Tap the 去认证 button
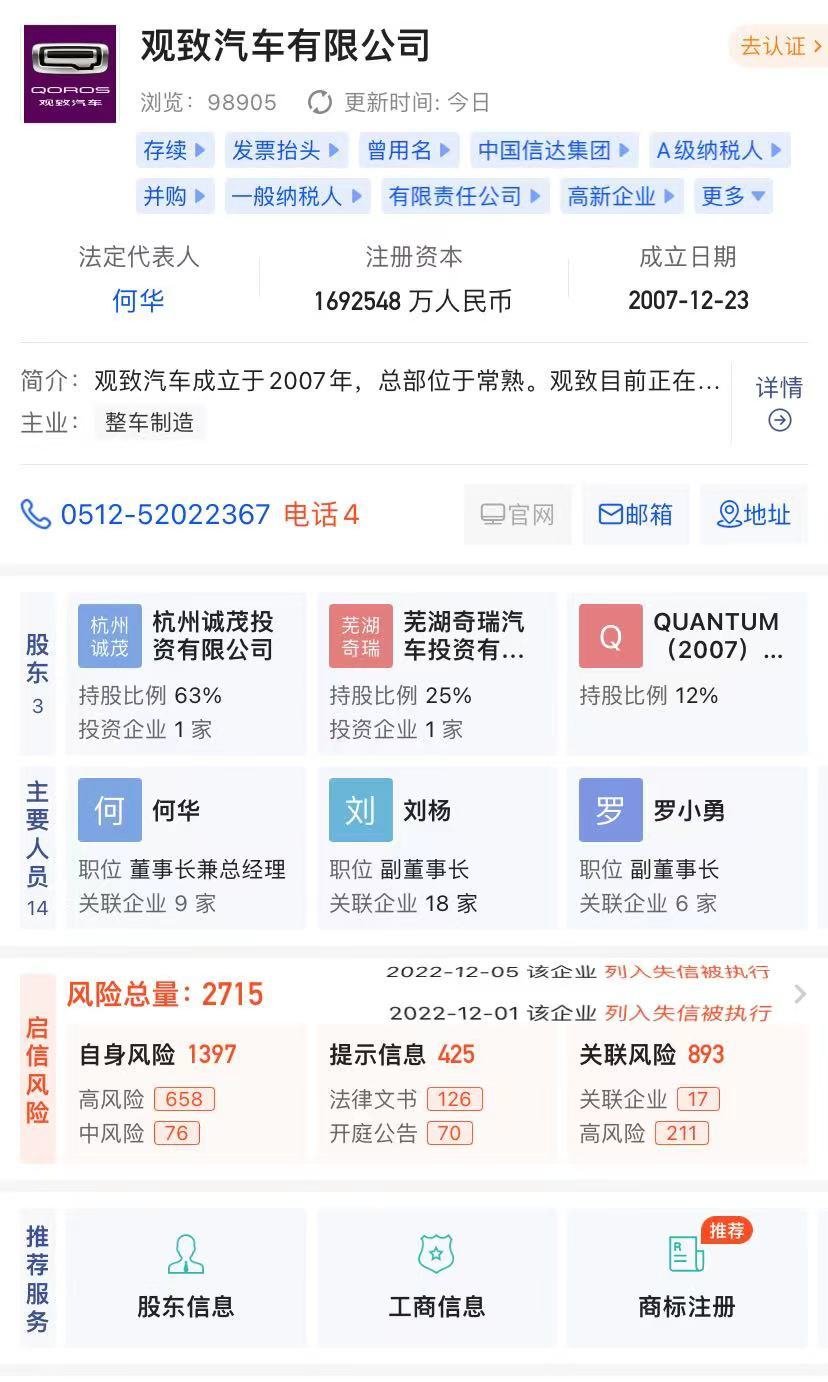828x1382 pixels. [779, 46]
